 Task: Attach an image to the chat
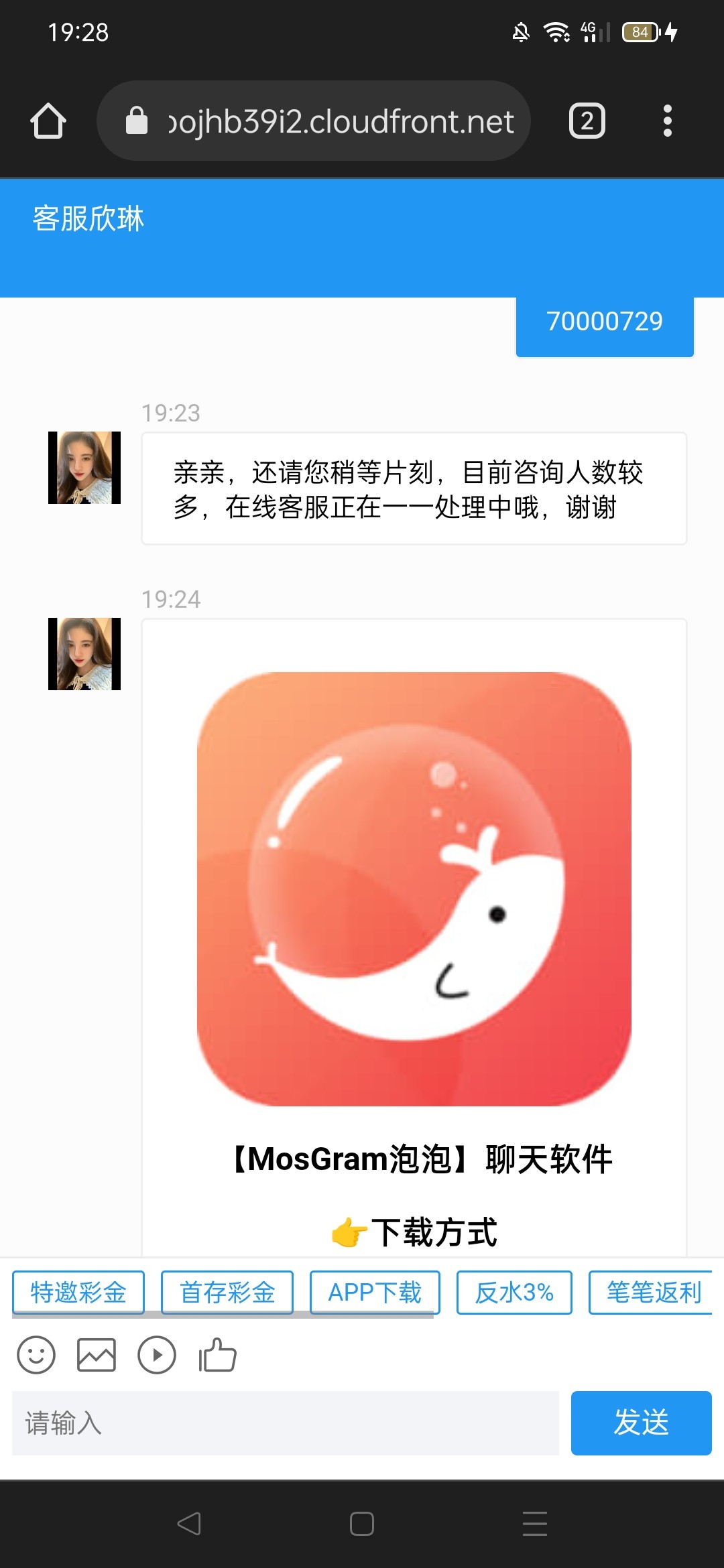(x=97, y=1355)
